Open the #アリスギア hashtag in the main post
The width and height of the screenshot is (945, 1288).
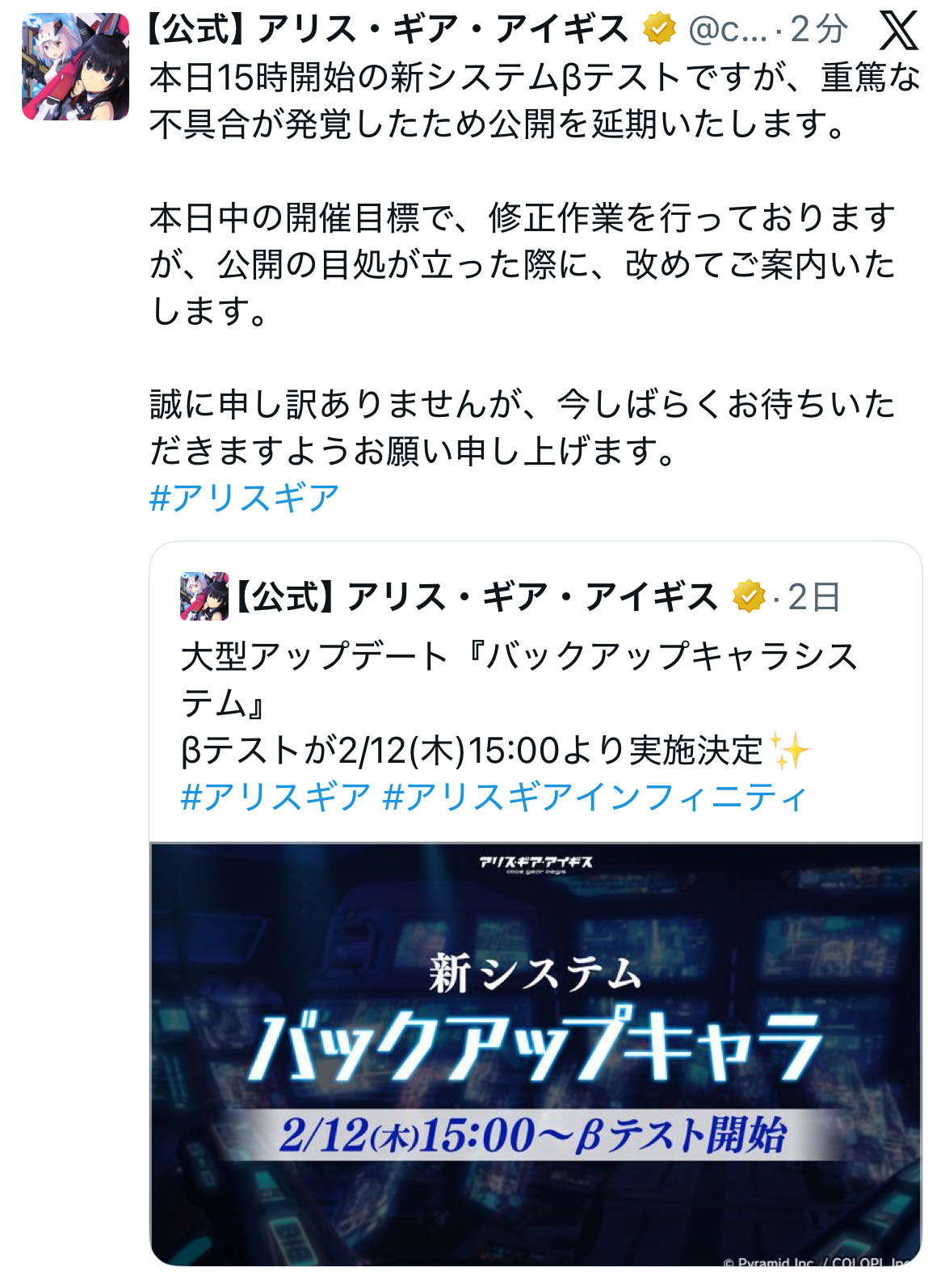[x=245, y=497]
